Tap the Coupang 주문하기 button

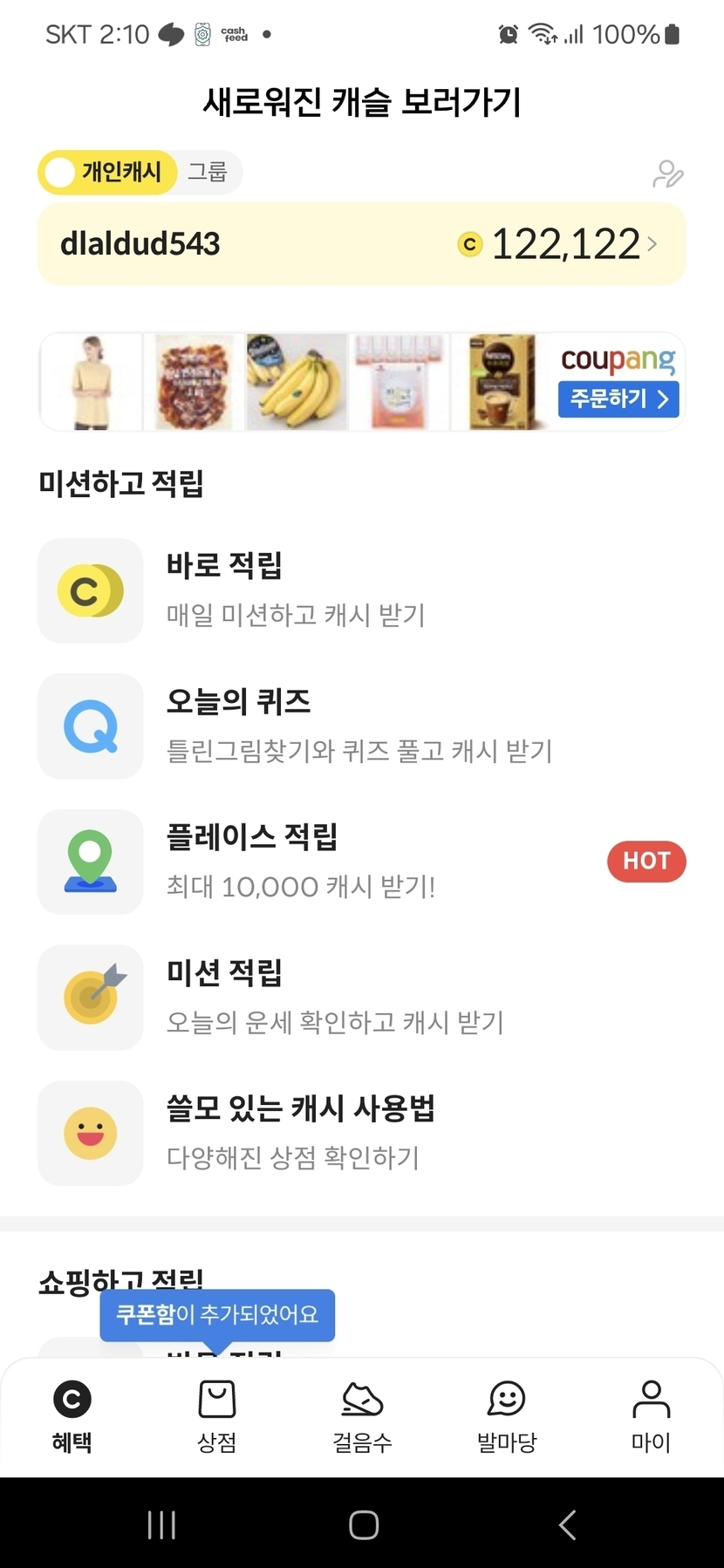point(618,399)
